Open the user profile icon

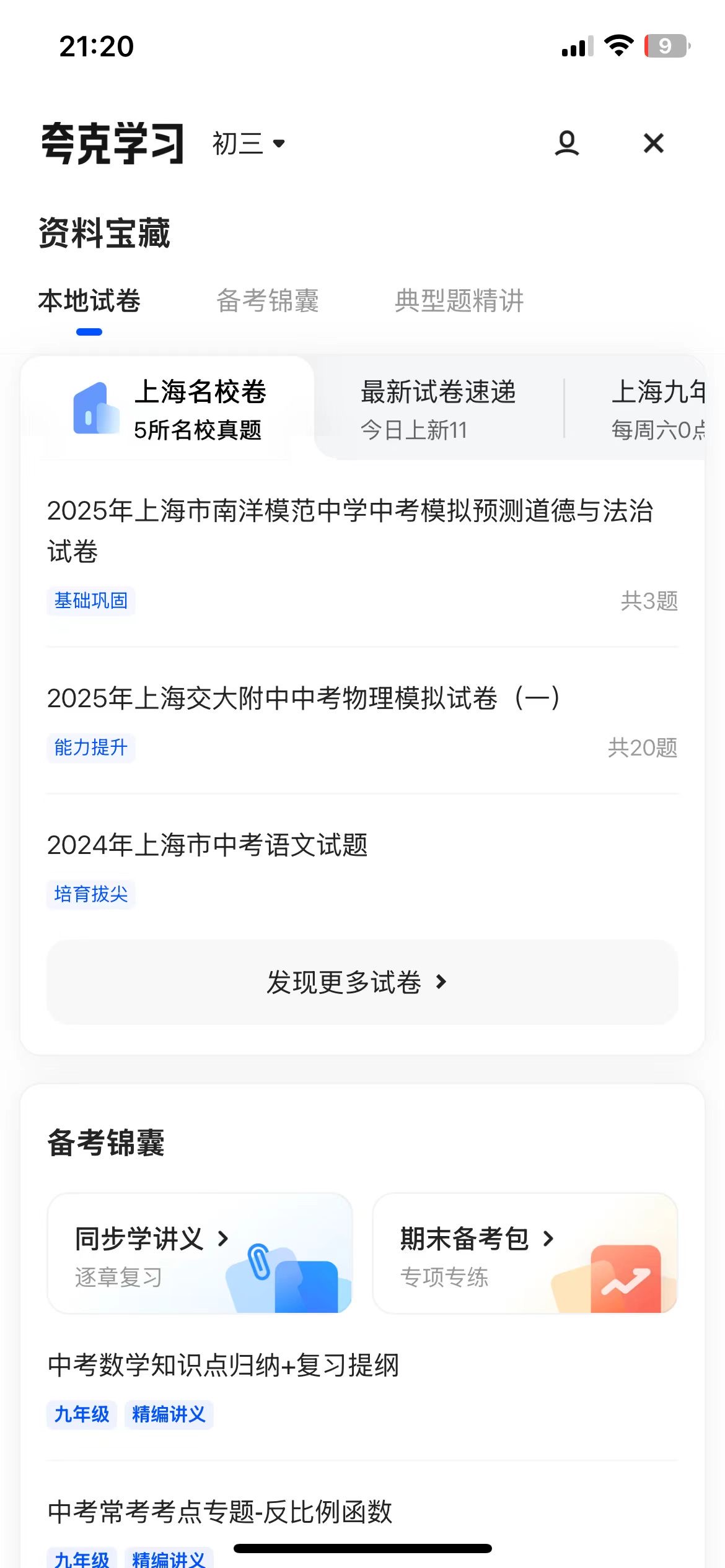(566, 143)
